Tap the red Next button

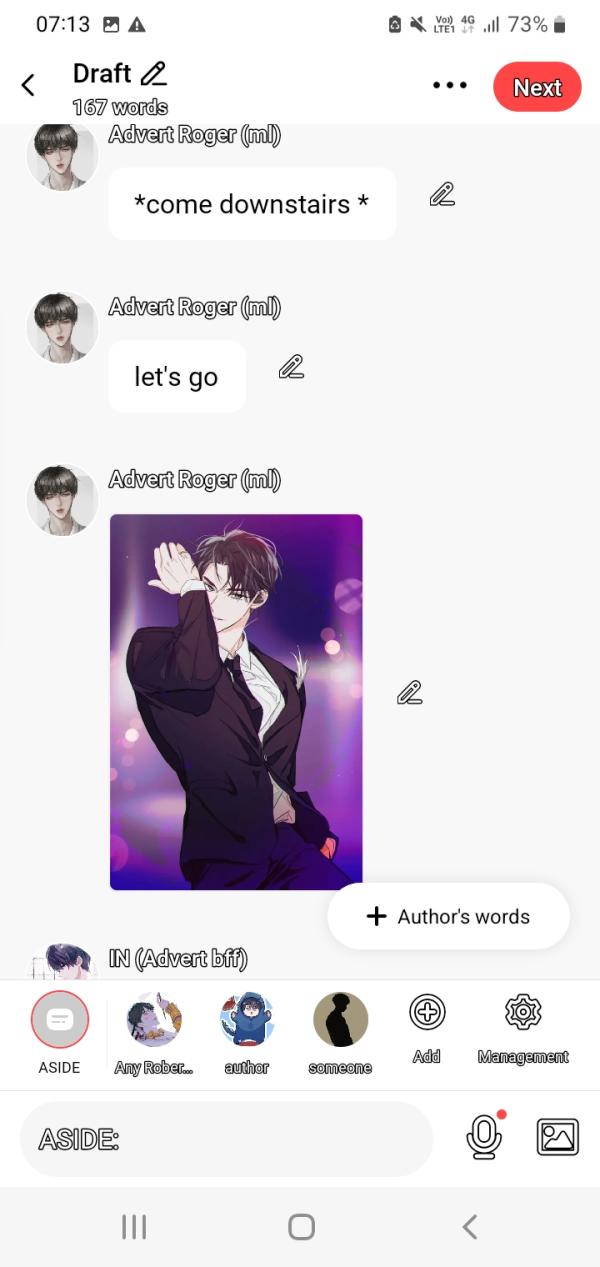537,87
